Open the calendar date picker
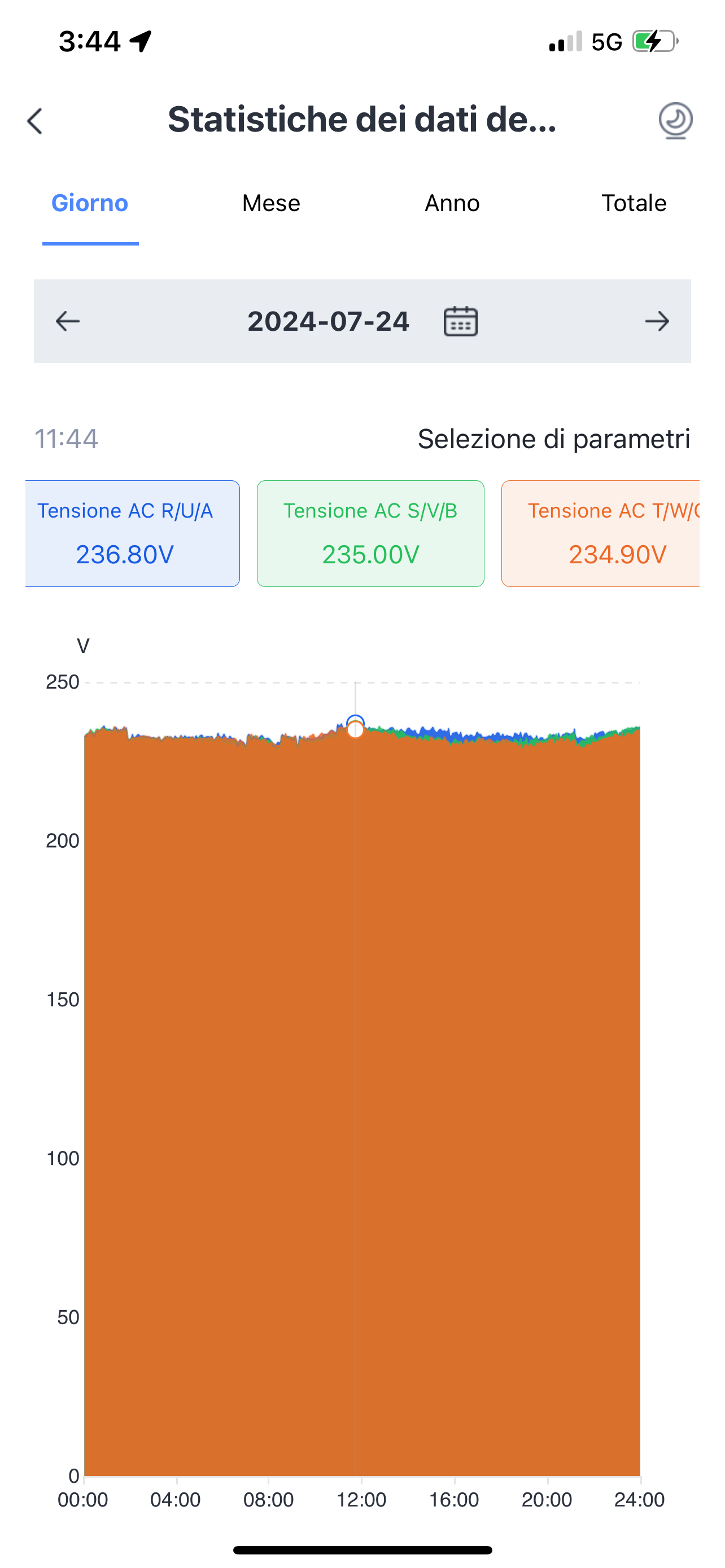The width and height of the screenshot is (725, 1568). (x=461, y=321)
